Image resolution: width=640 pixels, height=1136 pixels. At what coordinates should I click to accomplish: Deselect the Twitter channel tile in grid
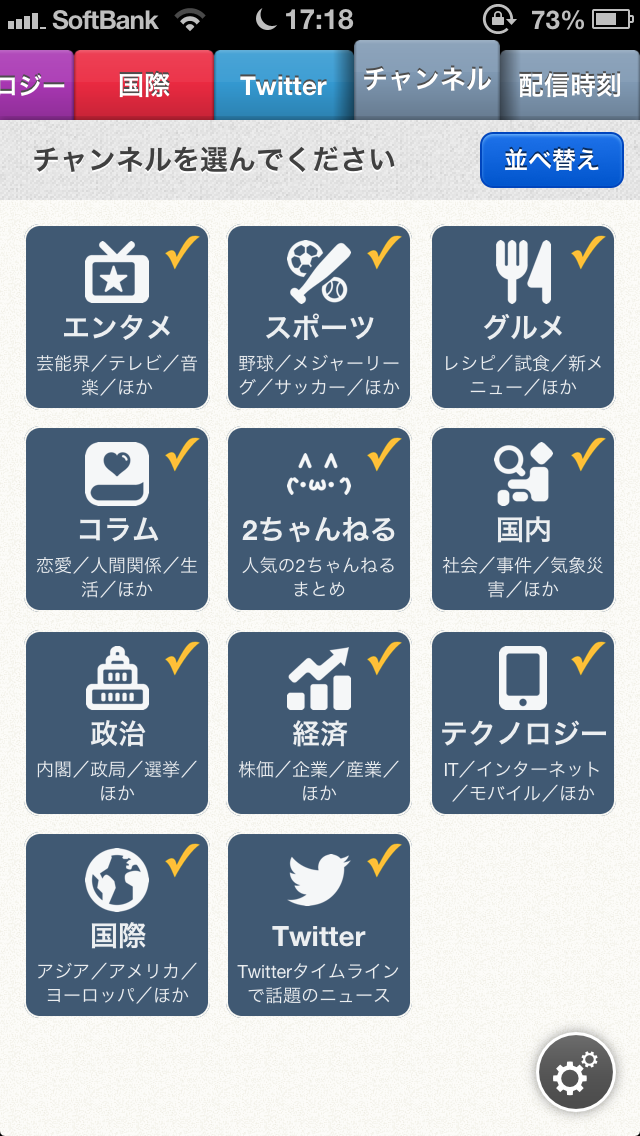pos(319,925)
